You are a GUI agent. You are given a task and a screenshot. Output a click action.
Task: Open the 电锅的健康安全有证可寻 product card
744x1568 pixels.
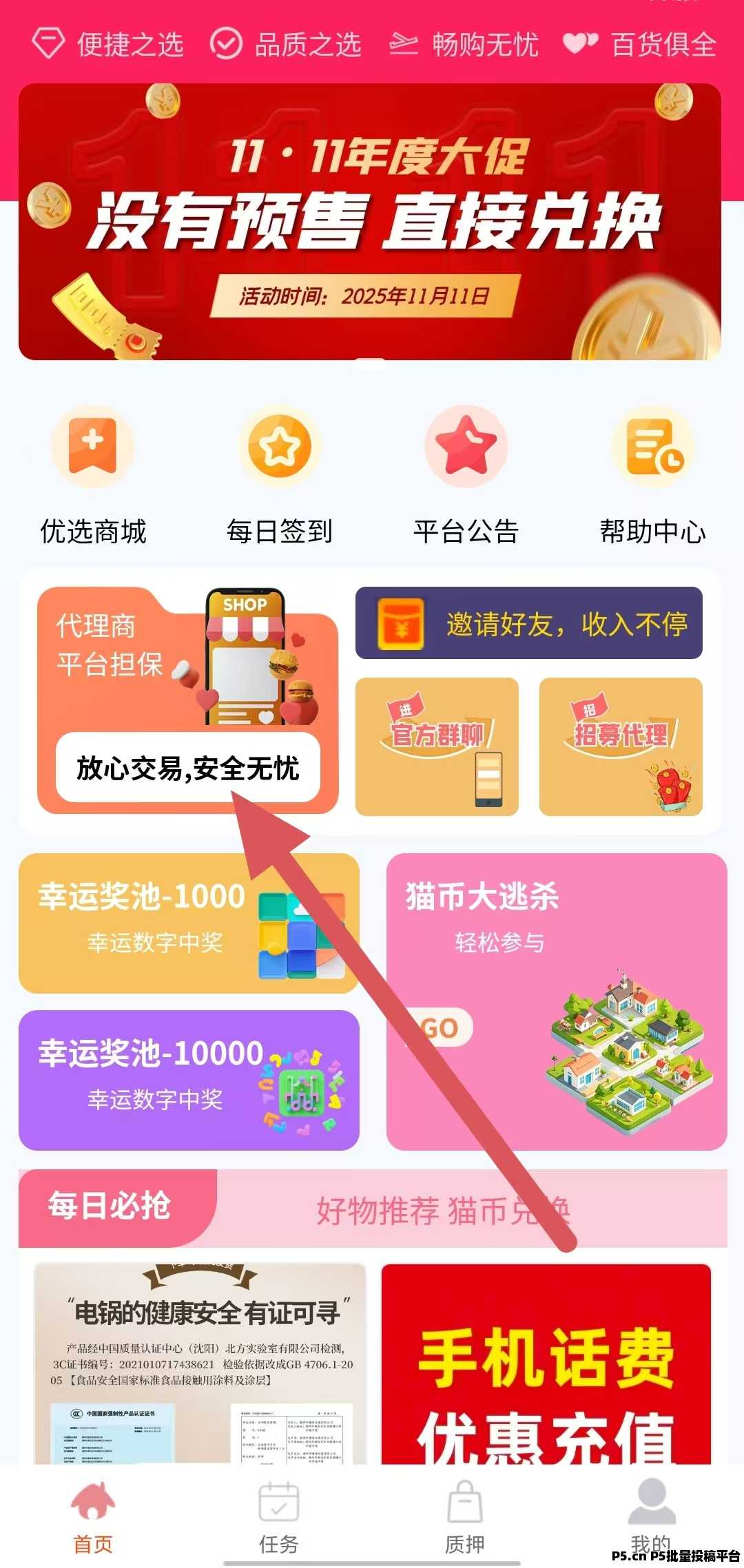200,1362
